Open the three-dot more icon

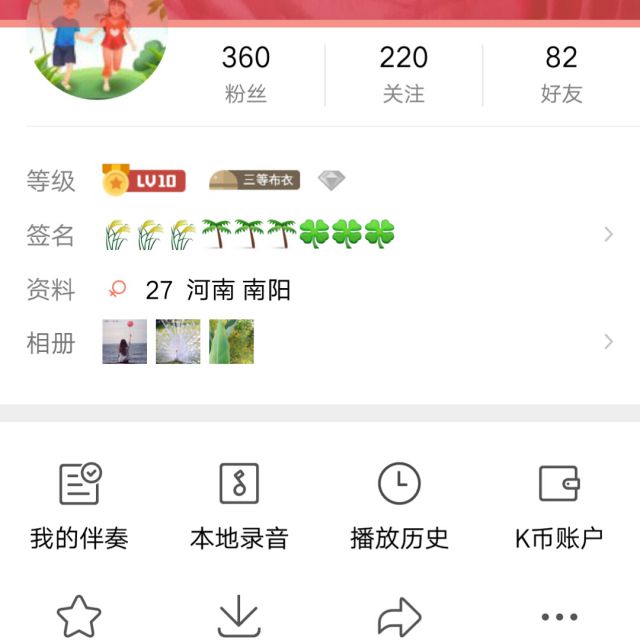[x=559, y=616]
